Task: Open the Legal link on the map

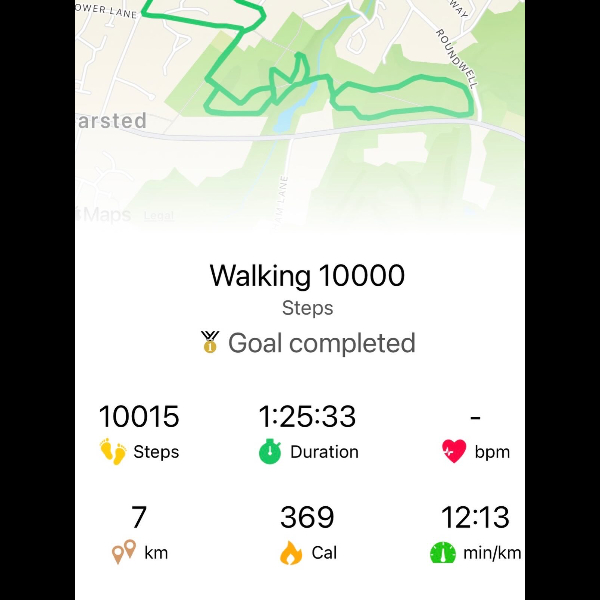Action: [x=158, y=216]
